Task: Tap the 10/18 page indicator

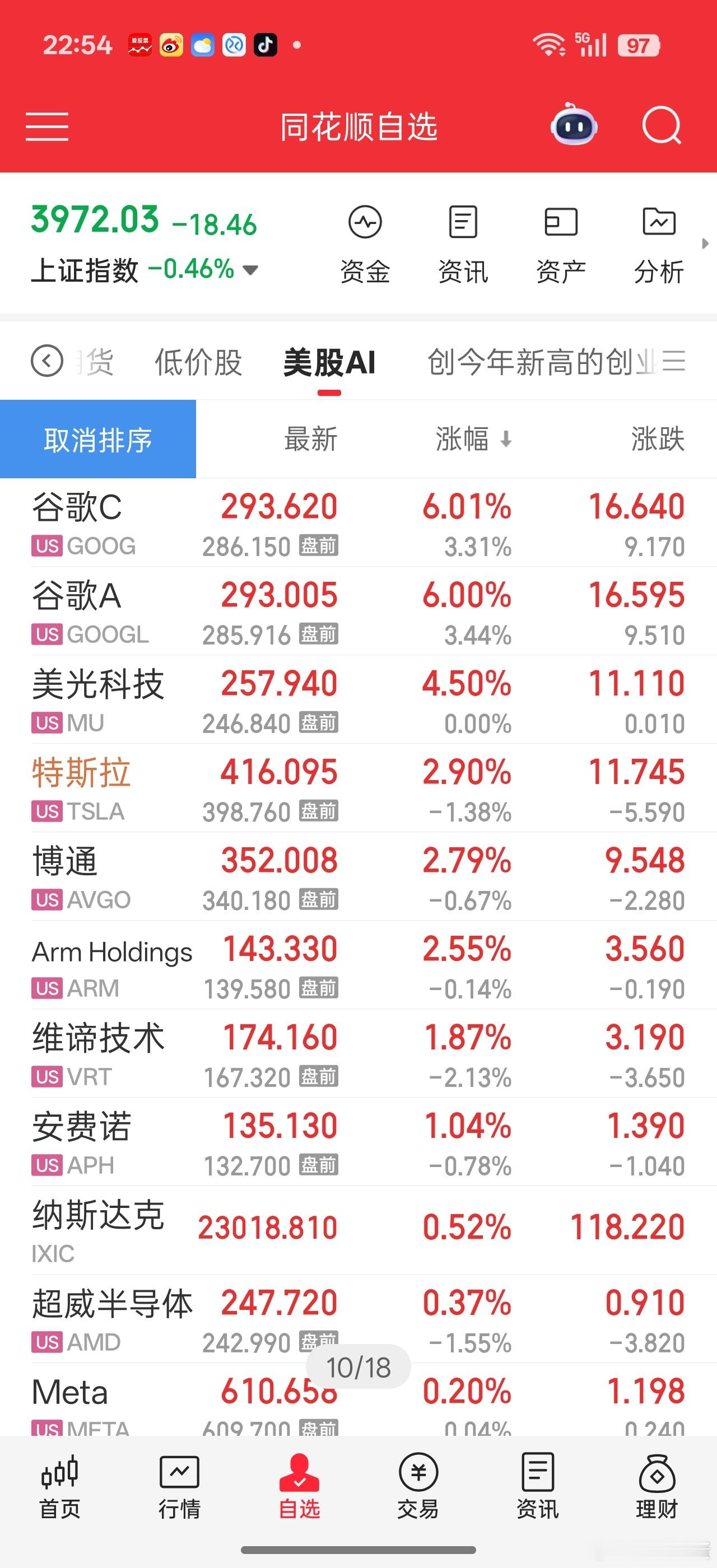Action: pos(358,1366)
